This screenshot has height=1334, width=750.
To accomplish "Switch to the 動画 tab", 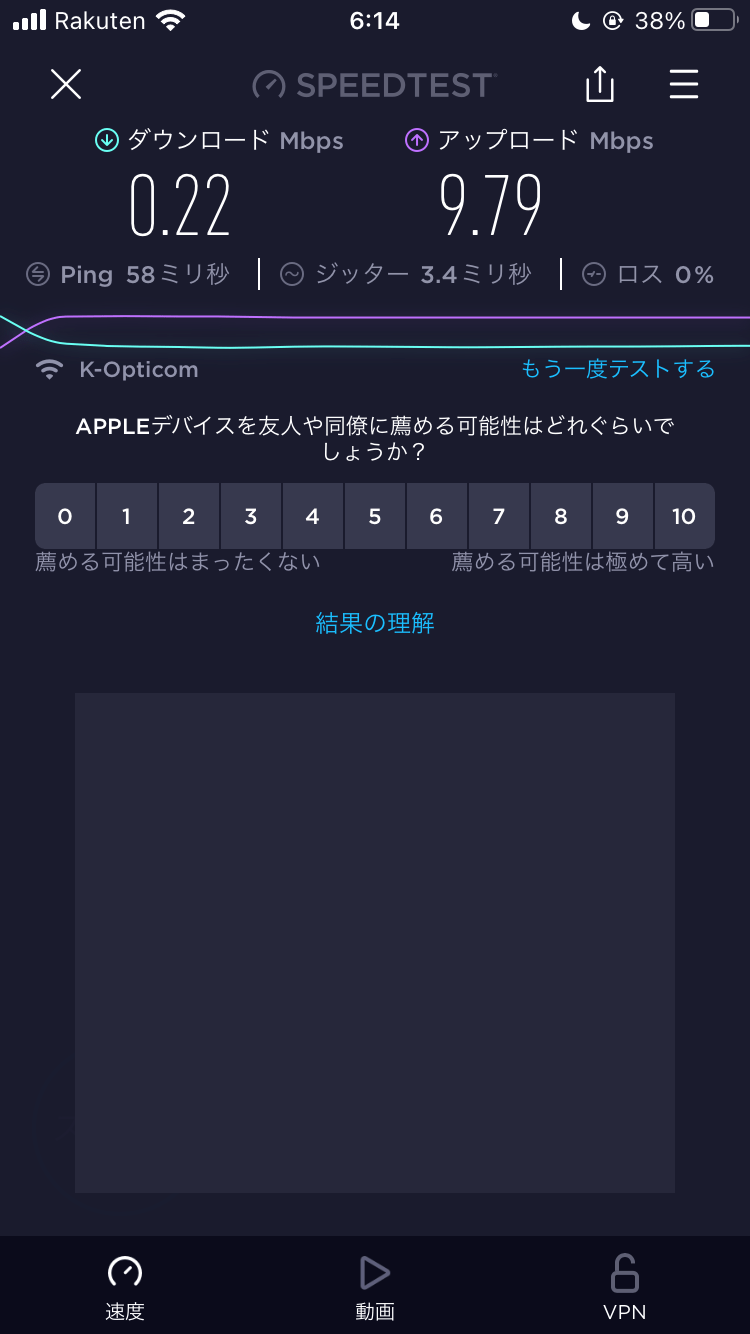I will 375,1288.
